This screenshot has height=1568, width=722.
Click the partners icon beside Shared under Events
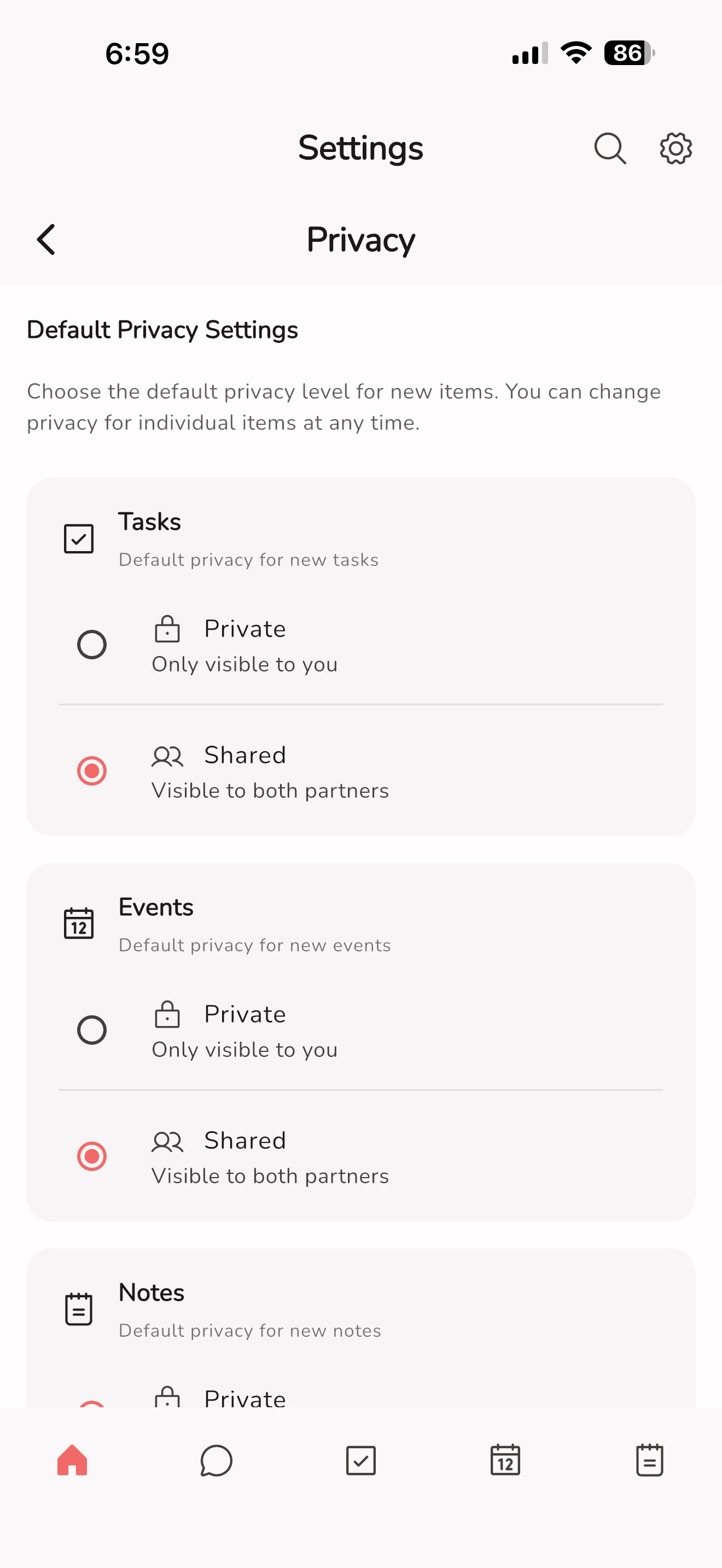pyautogui.click(x=167, y=1142)
